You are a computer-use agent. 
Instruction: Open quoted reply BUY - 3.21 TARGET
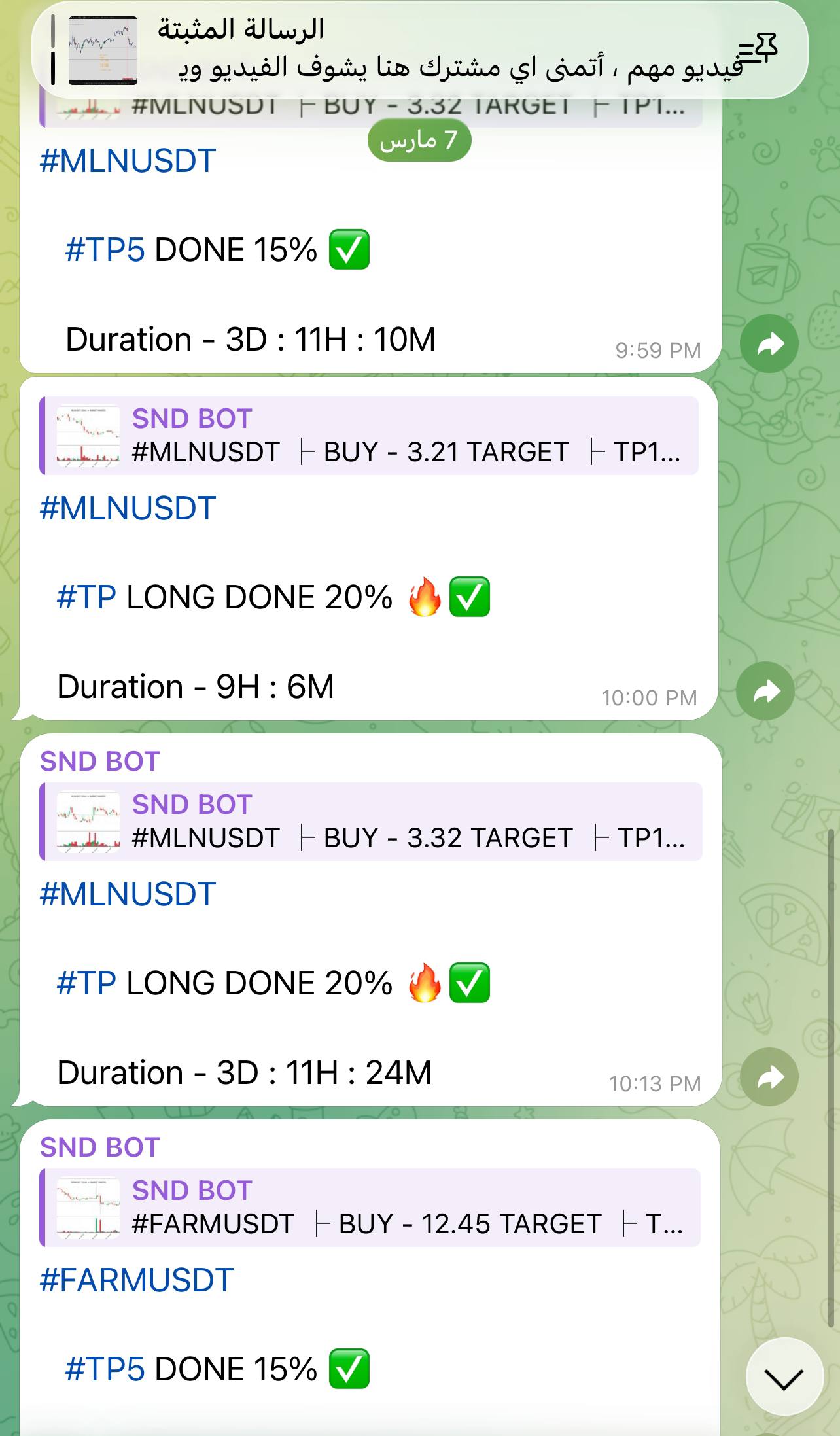(369, 436)
